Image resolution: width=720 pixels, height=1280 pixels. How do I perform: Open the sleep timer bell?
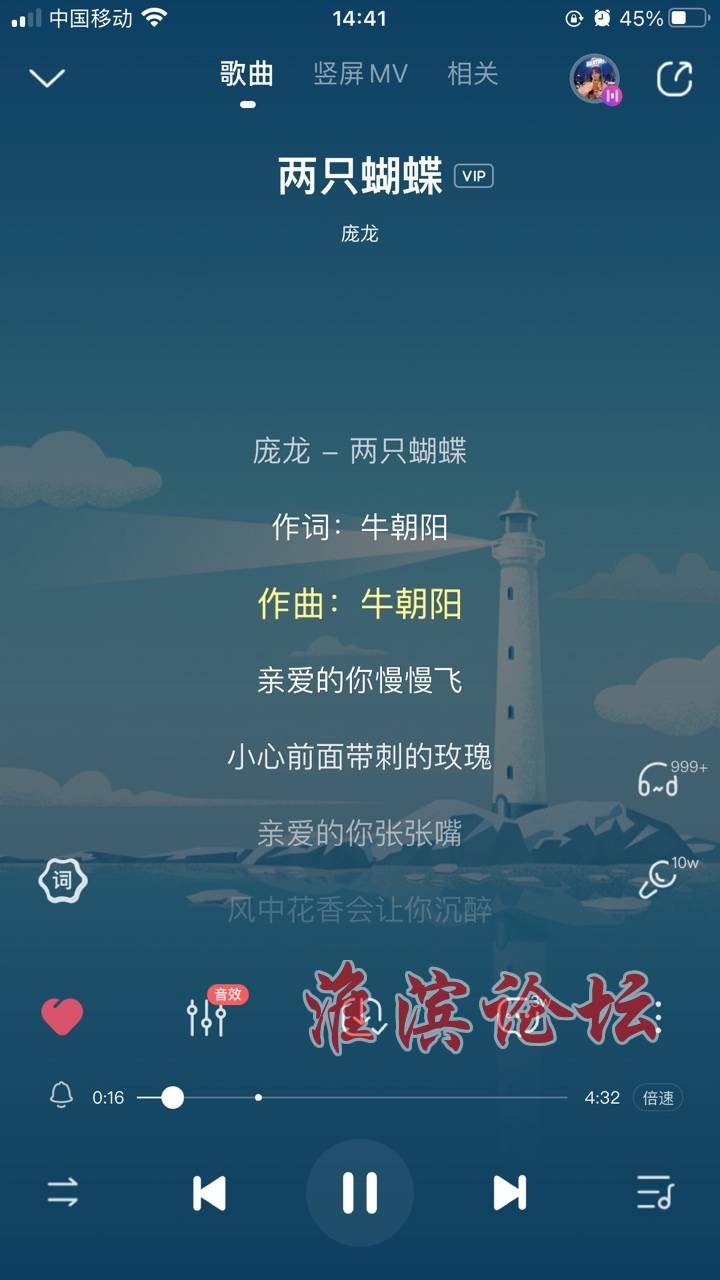point(61,1096)
